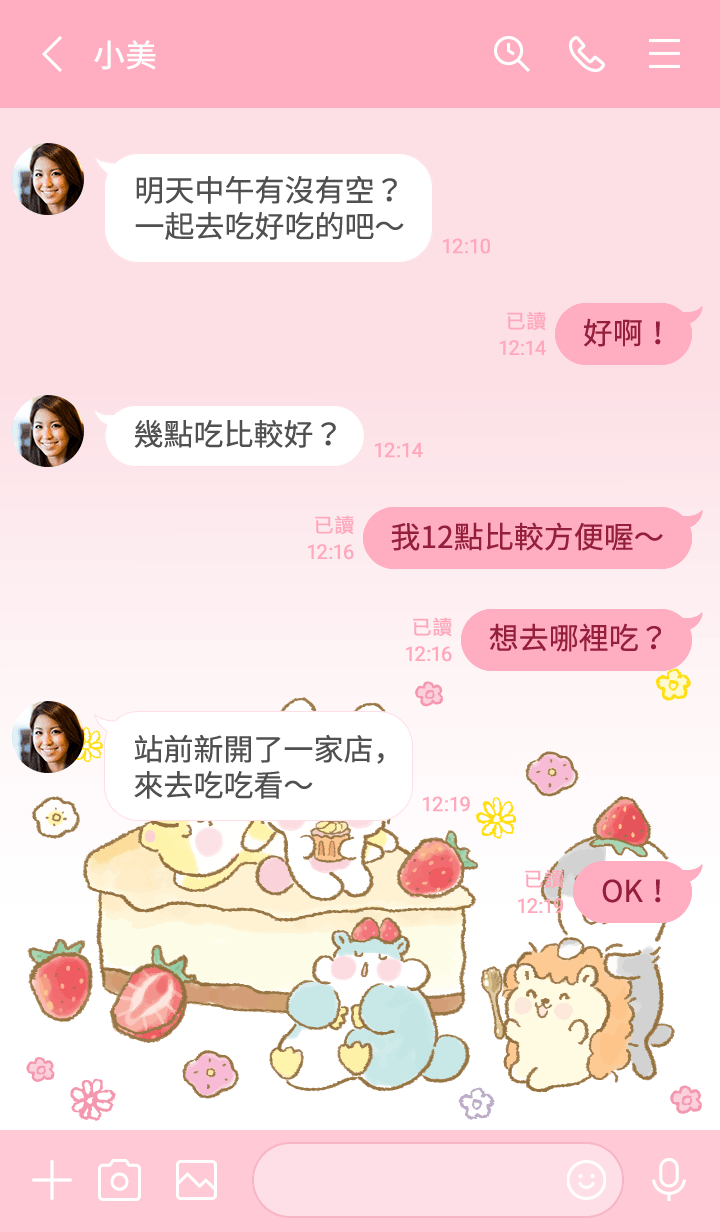Launch the camera to take a photo
This screenshot has width=720, height=1232.
click(x=120, y=1181)
